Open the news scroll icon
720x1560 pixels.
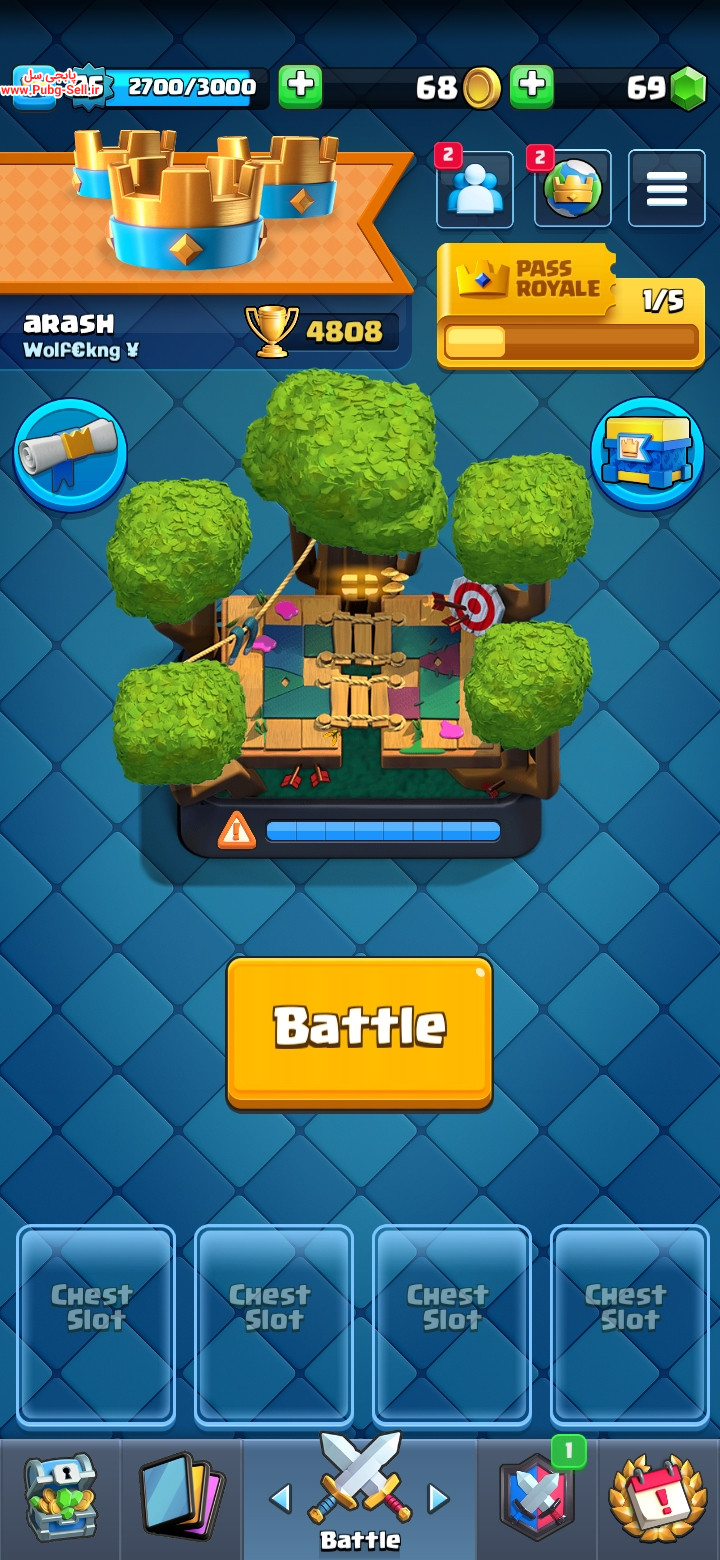(x=70, y=455)
